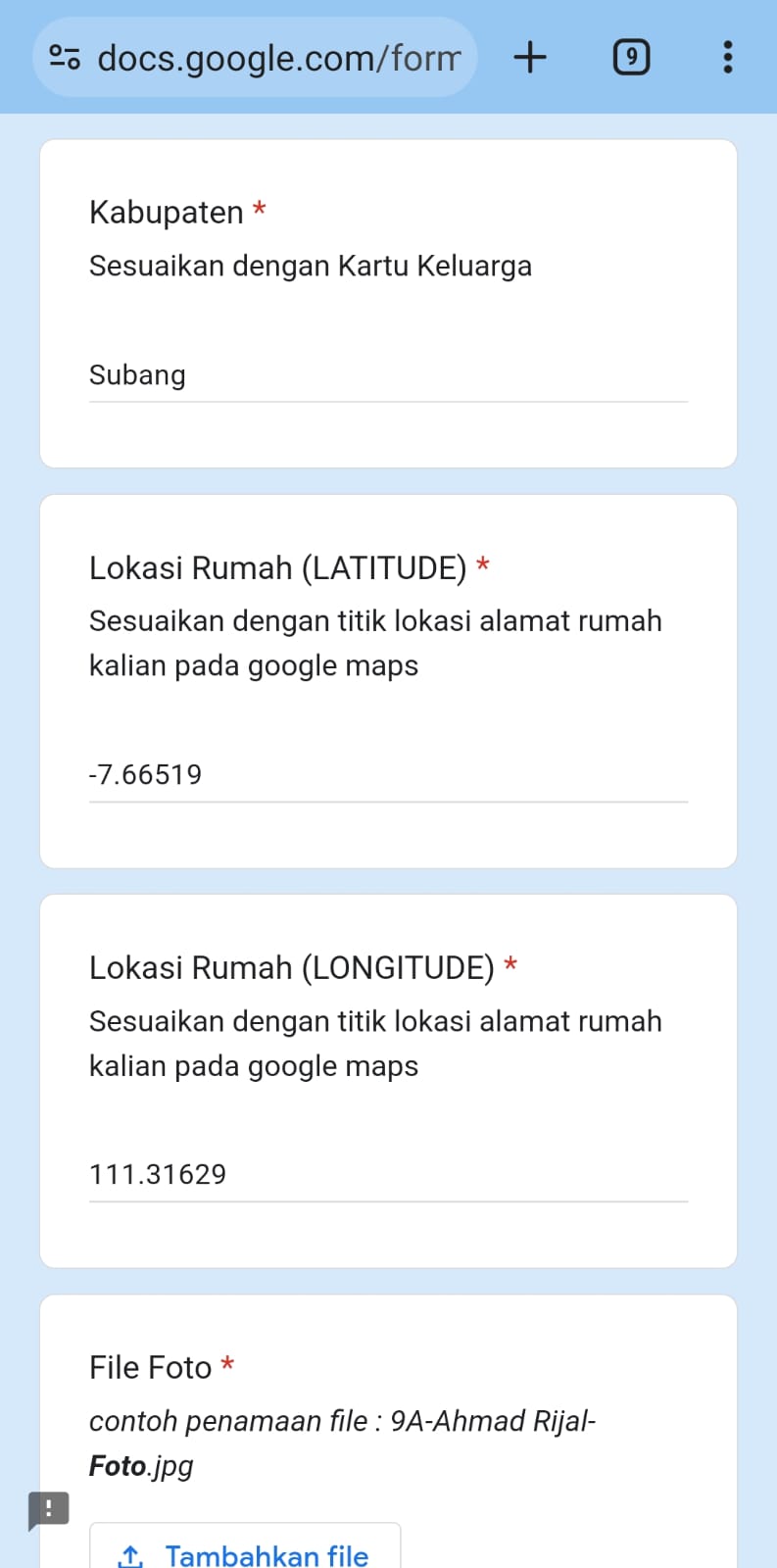Screen dimensions: 777x1568
Task: Edit the Kabupaten field
Action: pyautogui.click(x=388, y=375)
